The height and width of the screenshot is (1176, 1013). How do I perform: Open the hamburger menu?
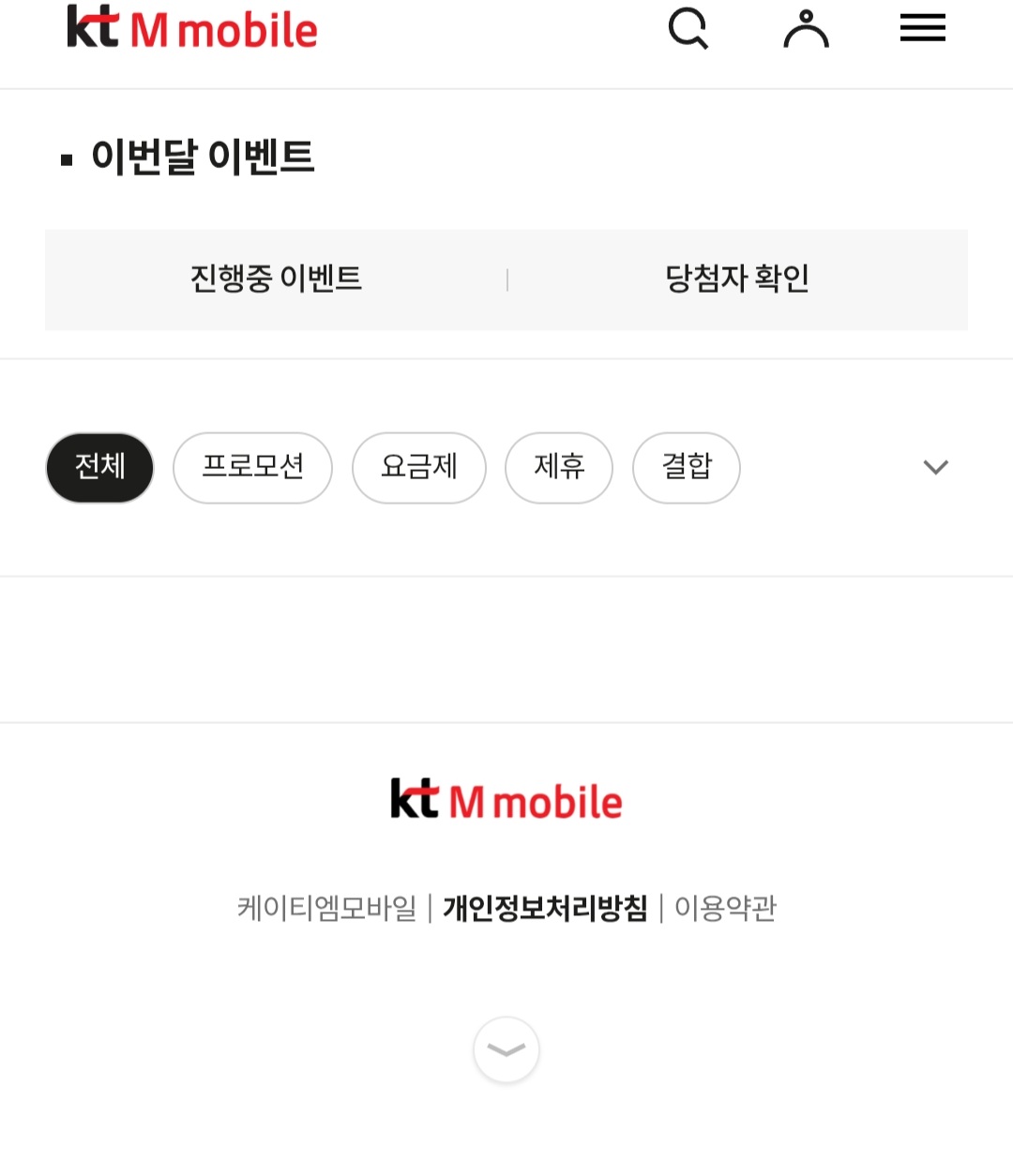pyautogui.click(x=922, y=29)
